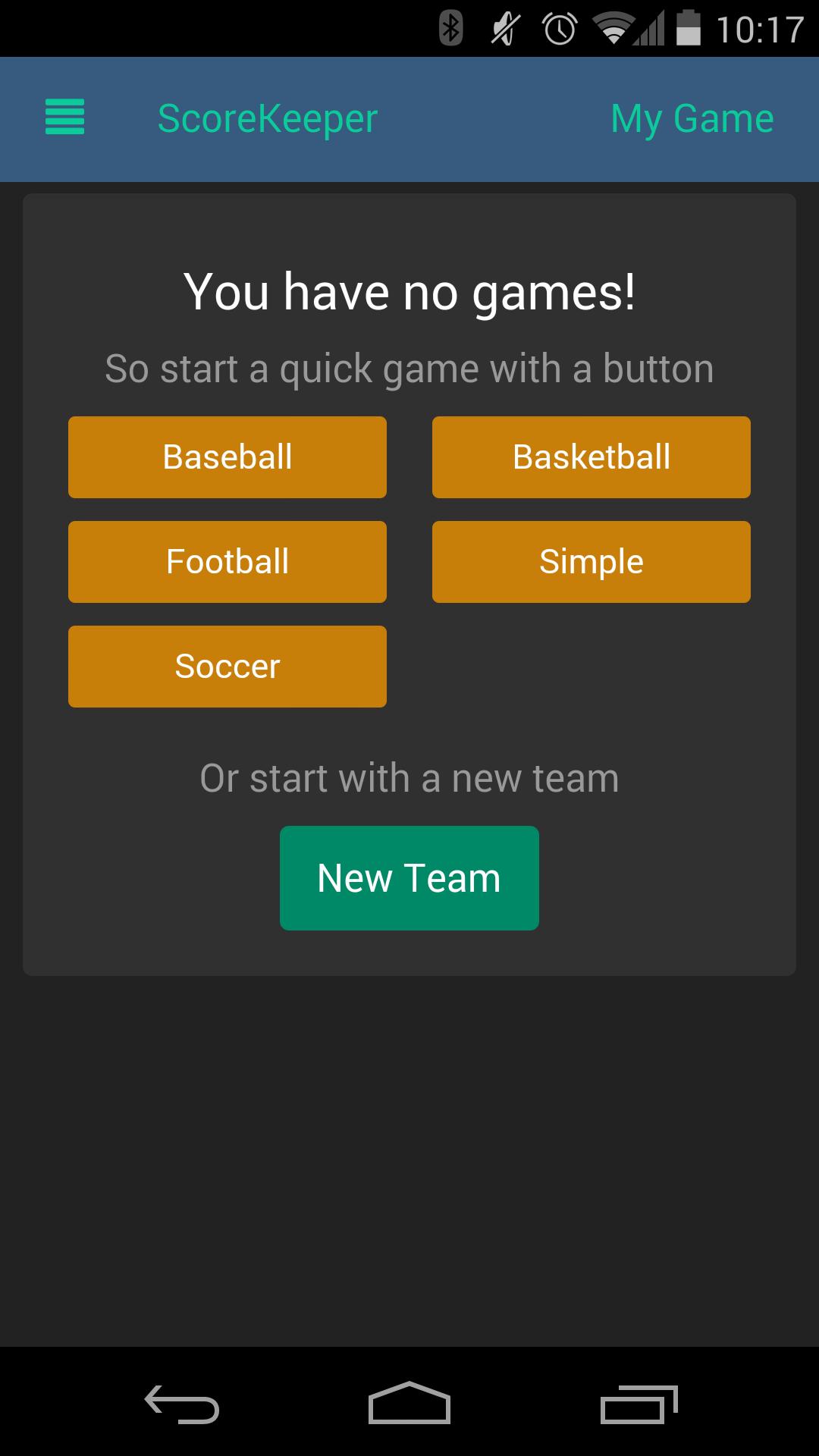The width and height of the screenshot is (819, 1456).
Task: Open the navigation drawer menu
Action: (x=64, y=118)
